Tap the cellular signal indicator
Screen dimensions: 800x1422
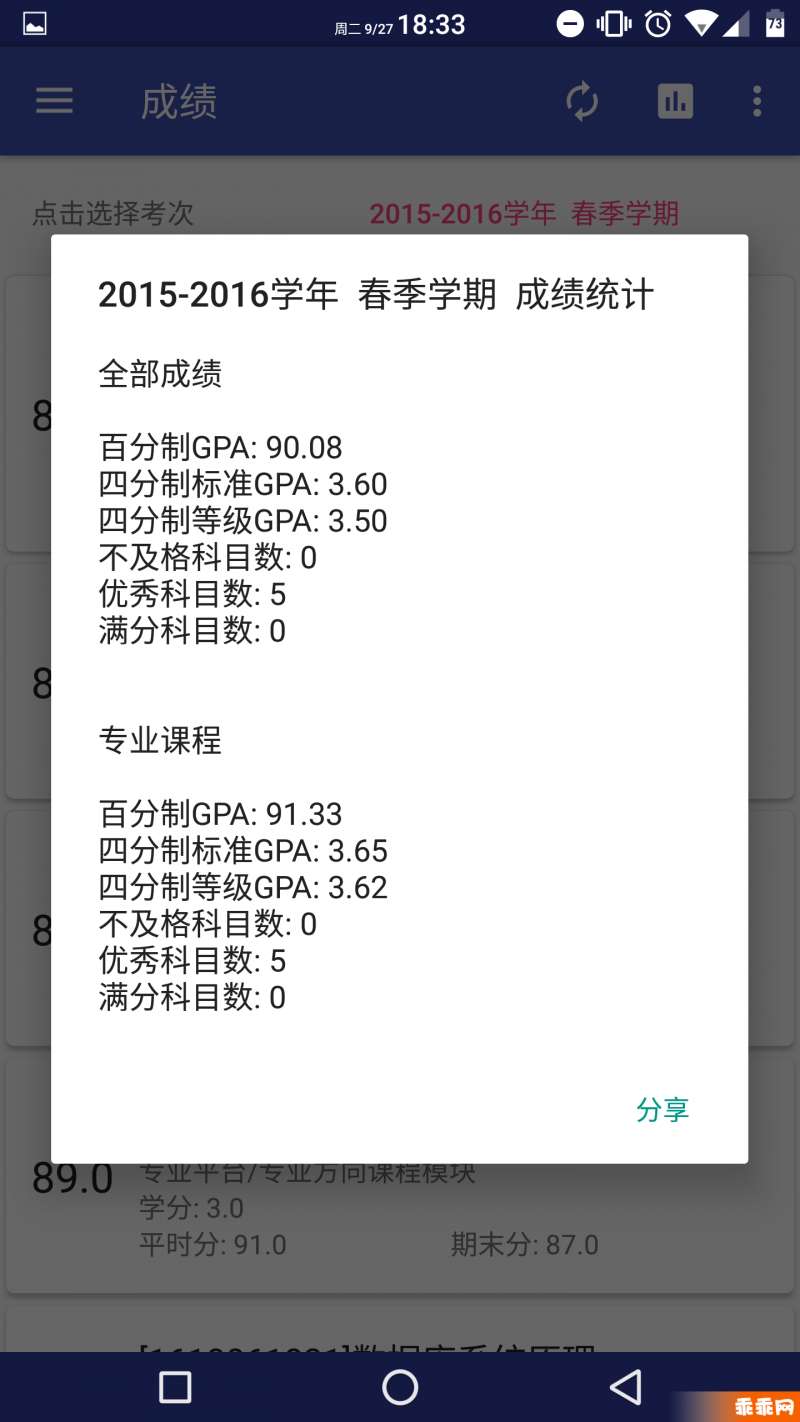tap(738, 22)
